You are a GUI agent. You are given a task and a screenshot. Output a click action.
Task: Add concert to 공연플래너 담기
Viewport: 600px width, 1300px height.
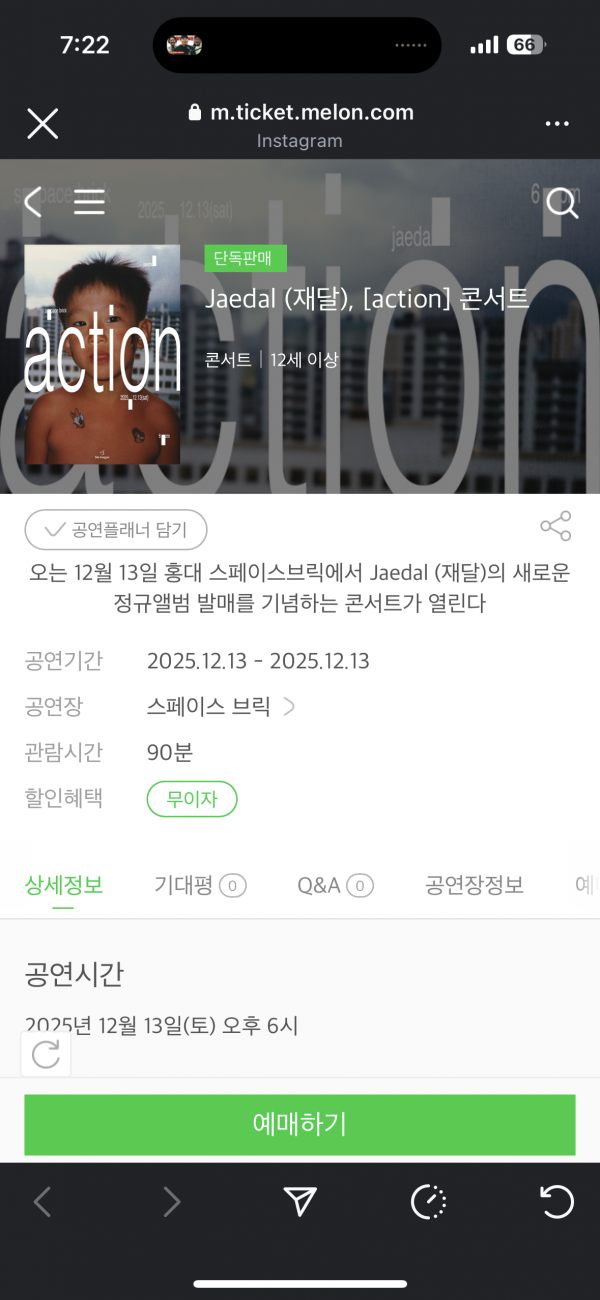115,530
